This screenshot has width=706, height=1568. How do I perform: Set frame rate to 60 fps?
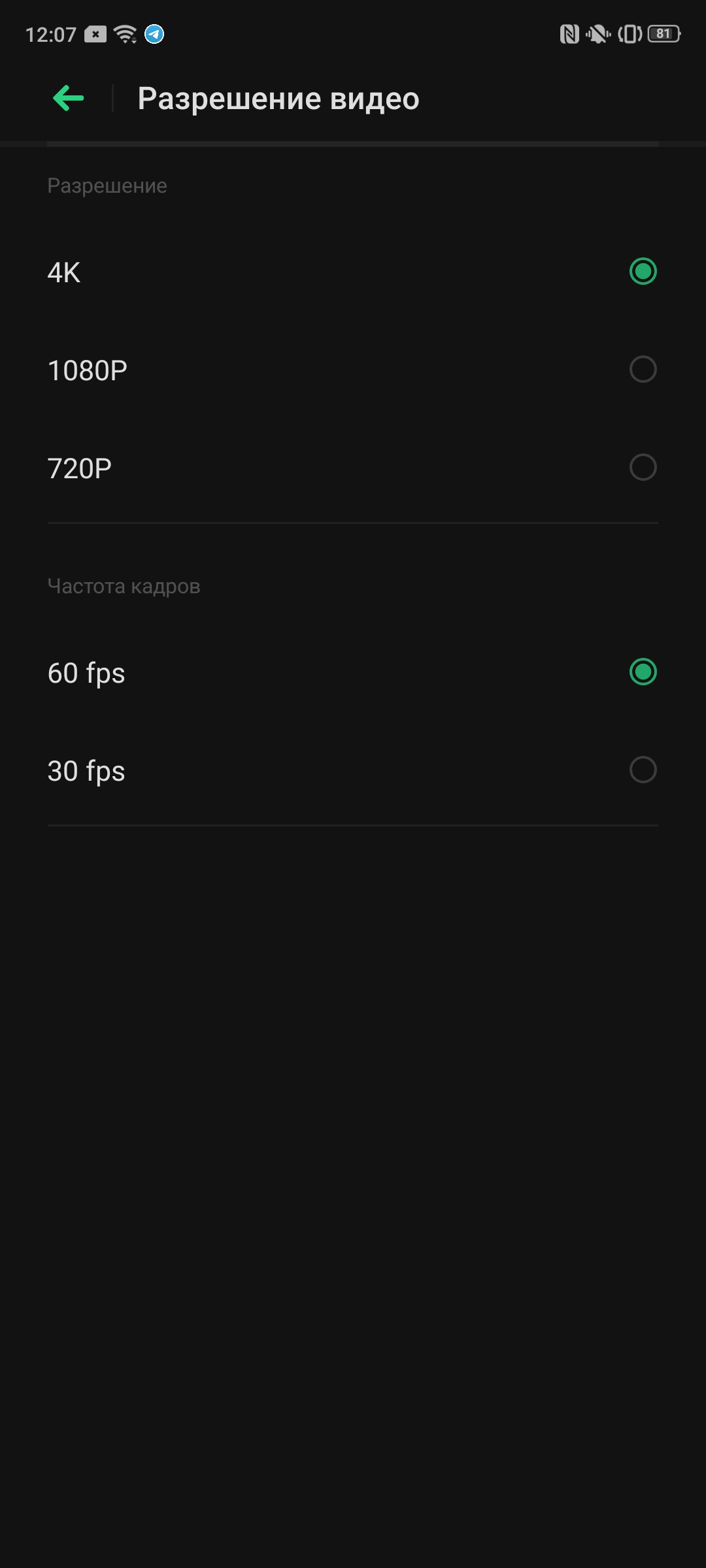click(x=643, y=672)
